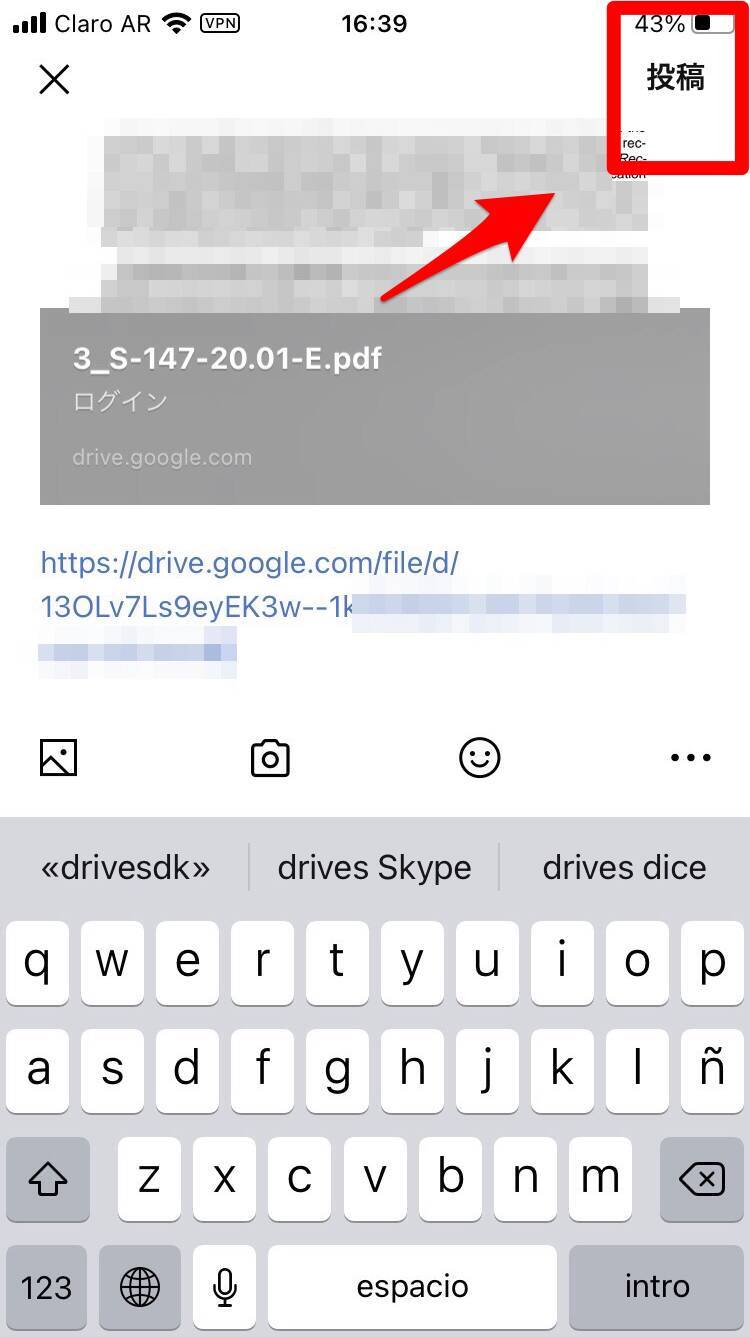Tap 投稿 to publish the post
This screenshot has height=1337, width=750.
coord(676,78)
